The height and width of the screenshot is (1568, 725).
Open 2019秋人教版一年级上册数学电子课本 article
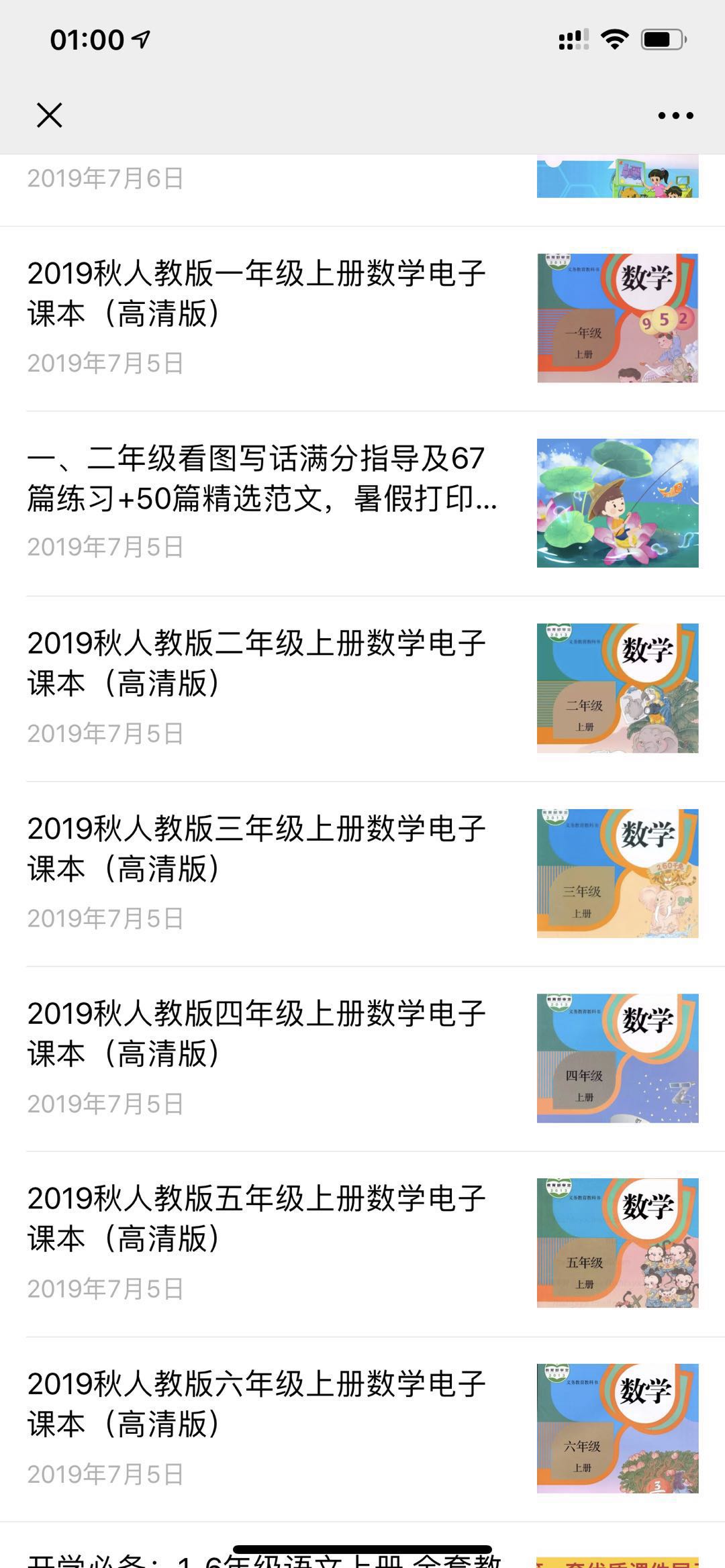(258, 292)
